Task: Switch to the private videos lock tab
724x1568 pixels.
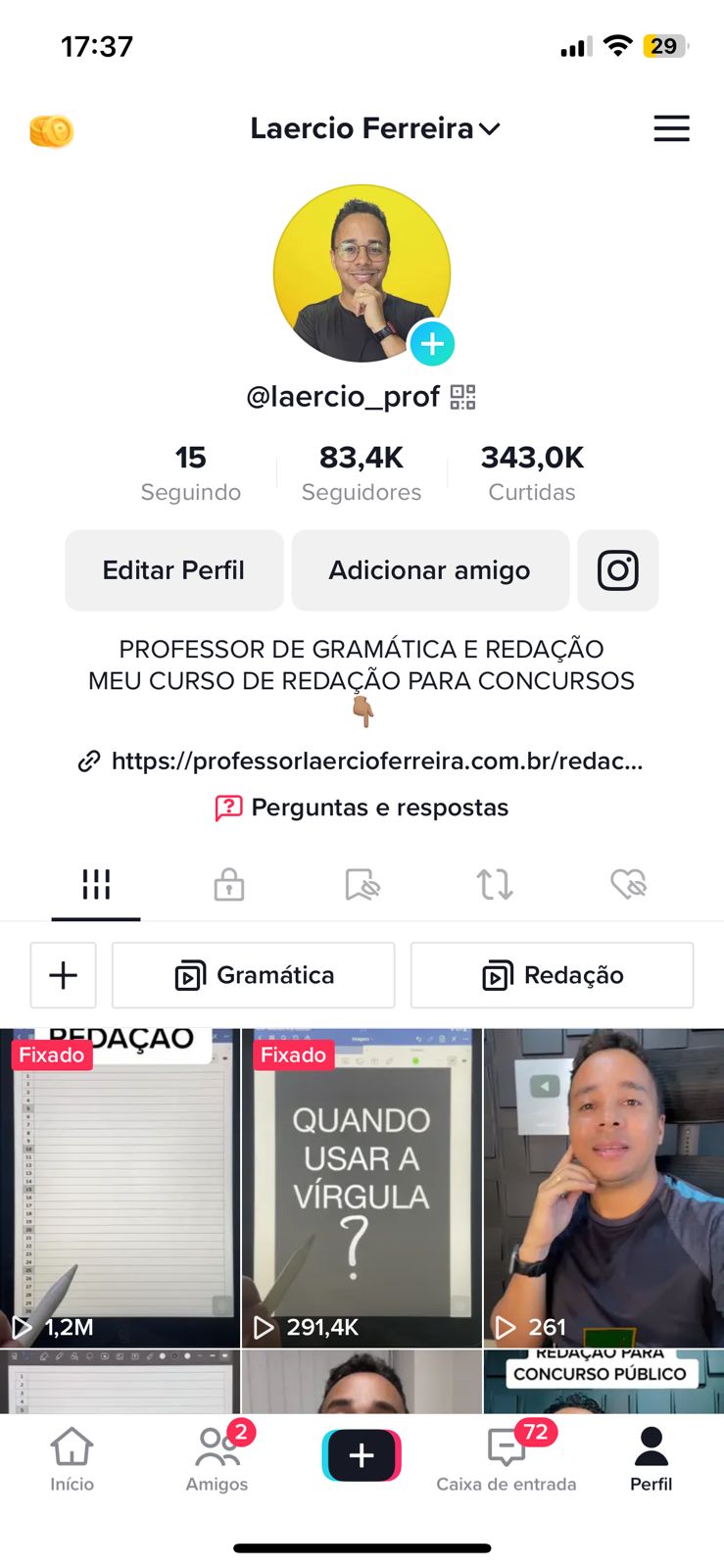Action: click(228, 884)
